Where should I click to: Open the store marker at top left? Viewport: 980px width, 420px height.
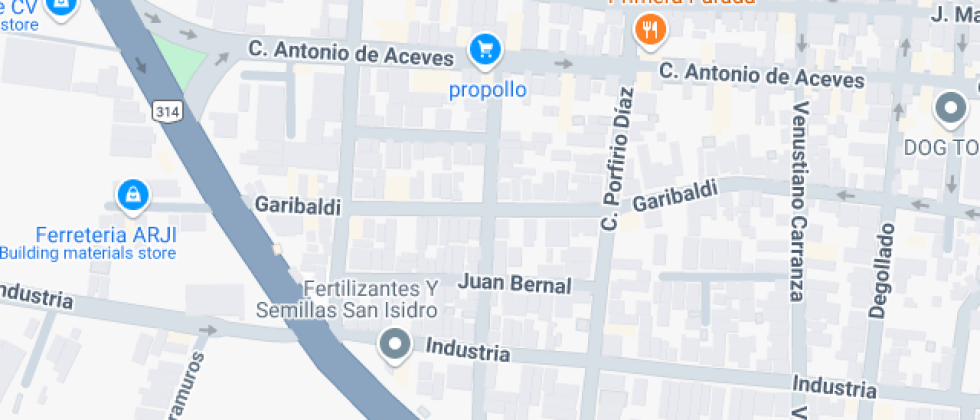[x=62, y=7]
